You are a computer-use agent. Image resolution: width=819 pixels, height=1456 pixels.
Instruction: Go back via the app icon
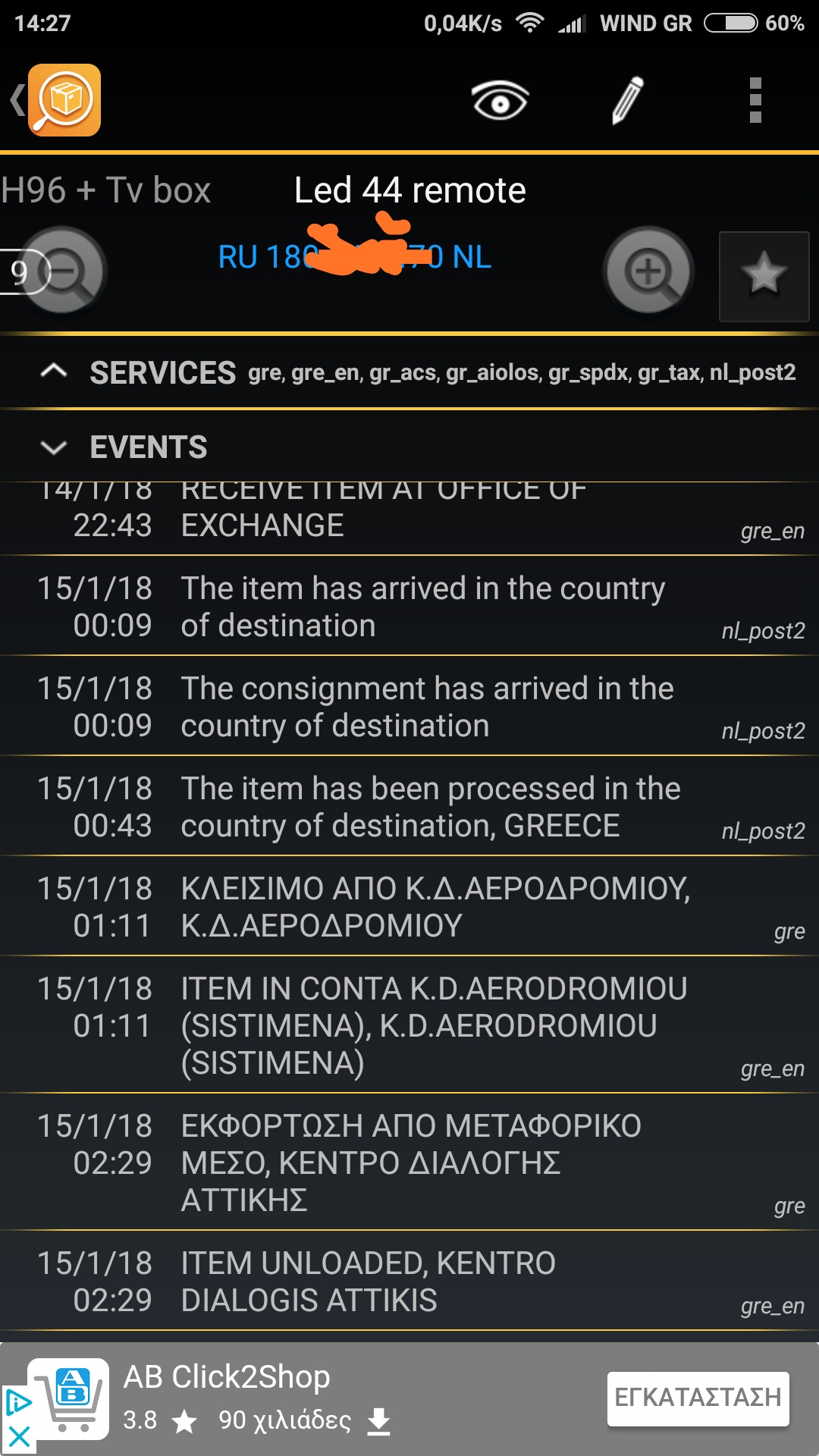tap(58, 100)
